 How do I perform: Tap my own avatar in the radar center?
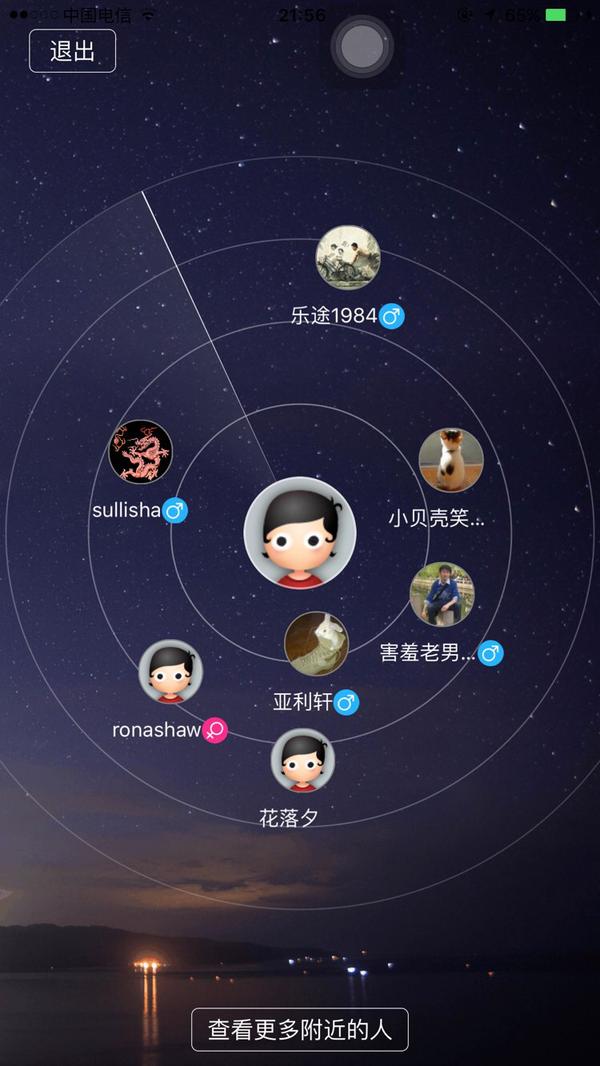300,532
